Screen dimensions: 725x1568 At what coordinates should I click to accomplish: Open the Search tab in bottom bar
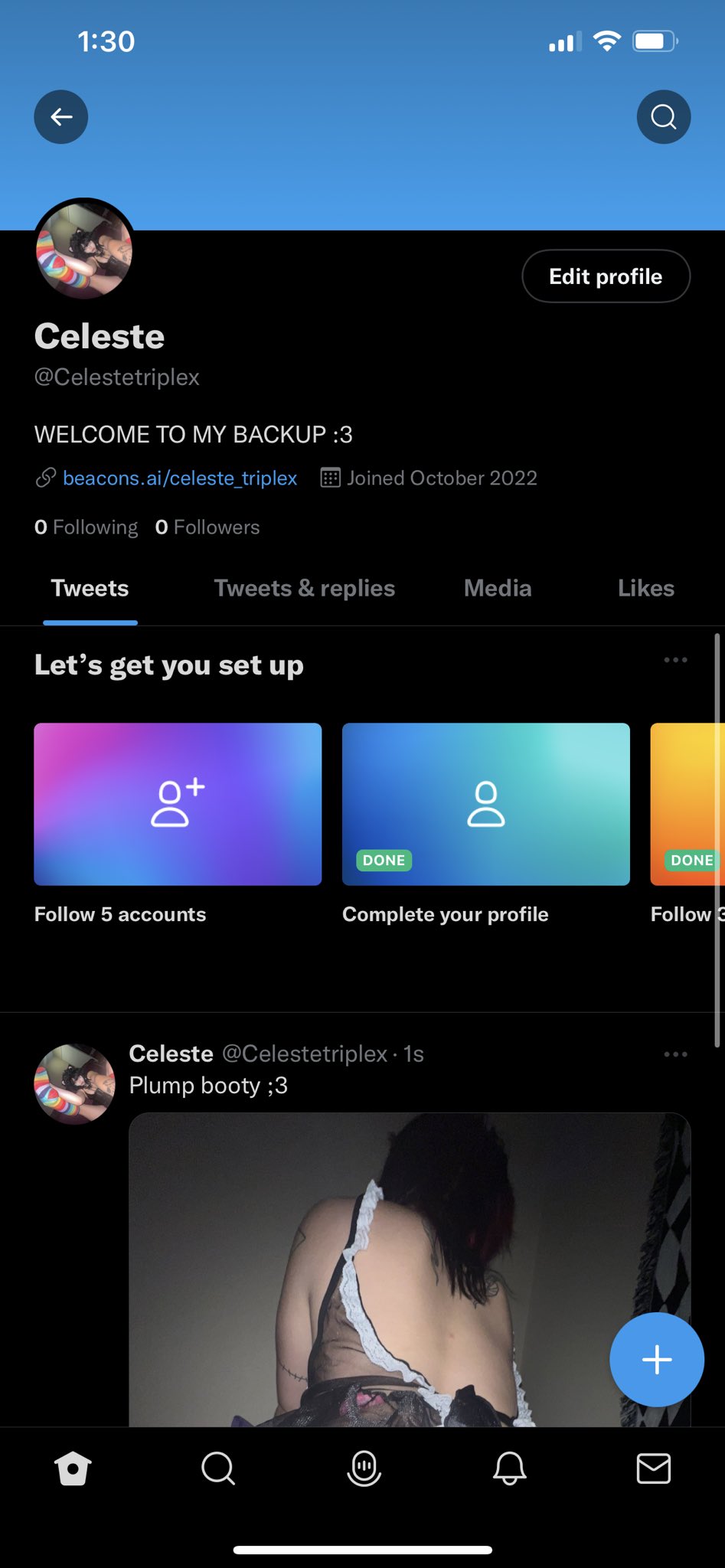218,1468
